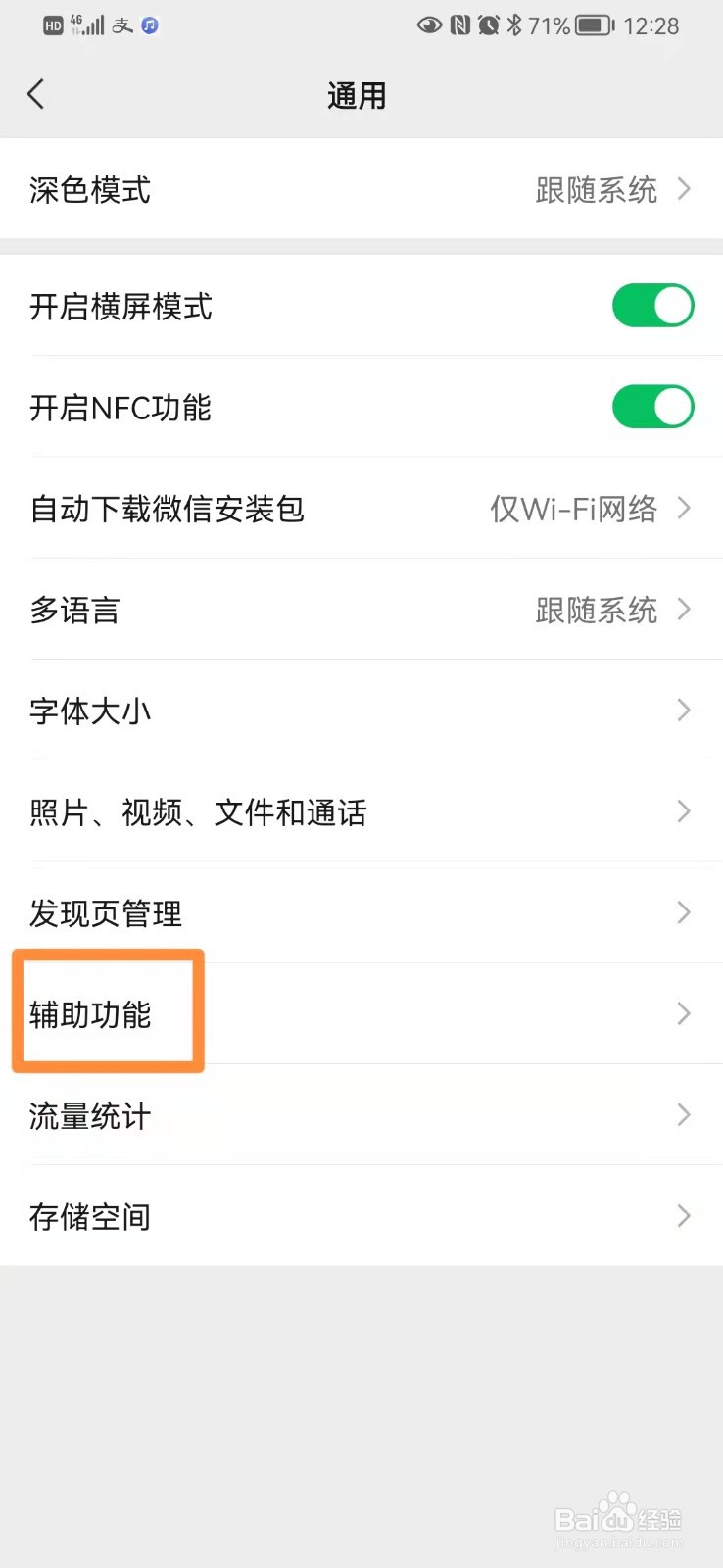Click the alarm clock status icon
Screen dimensions: 723x1568
tap(488, 25)
